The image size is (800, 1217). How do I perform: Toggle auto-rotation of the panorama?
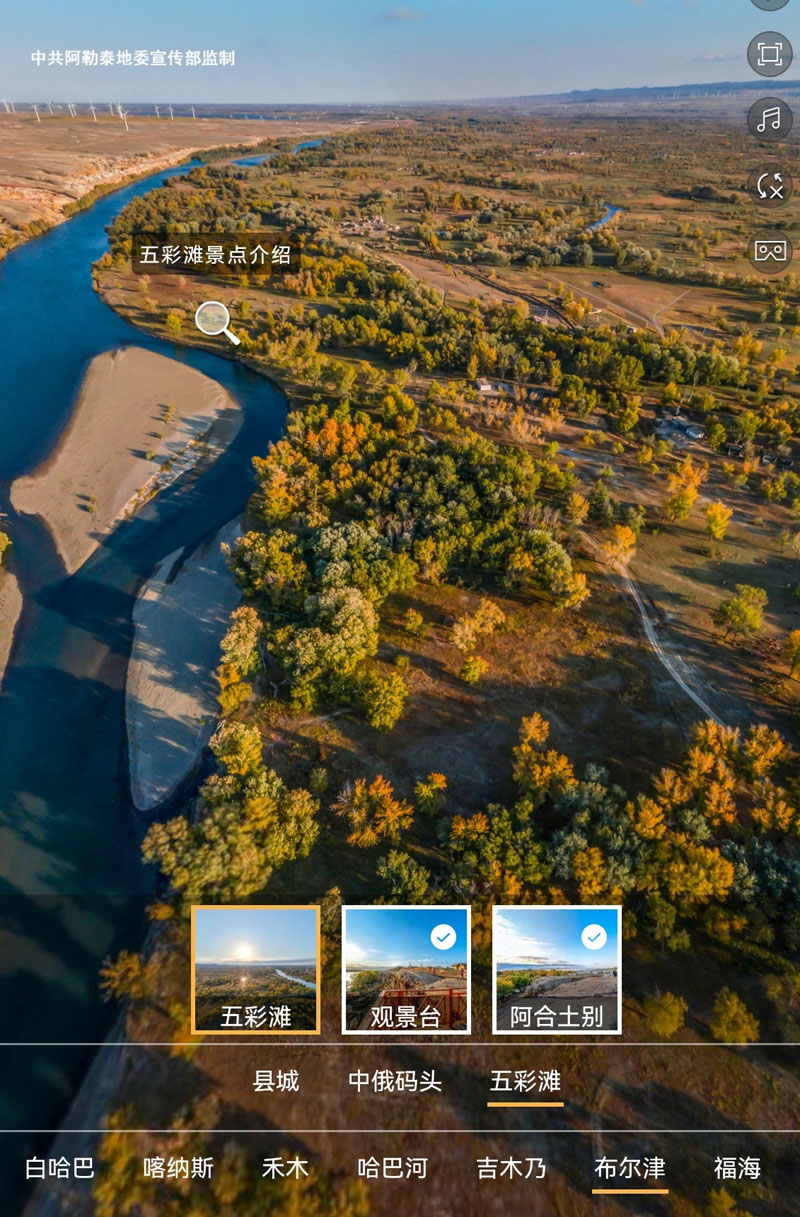769,186
